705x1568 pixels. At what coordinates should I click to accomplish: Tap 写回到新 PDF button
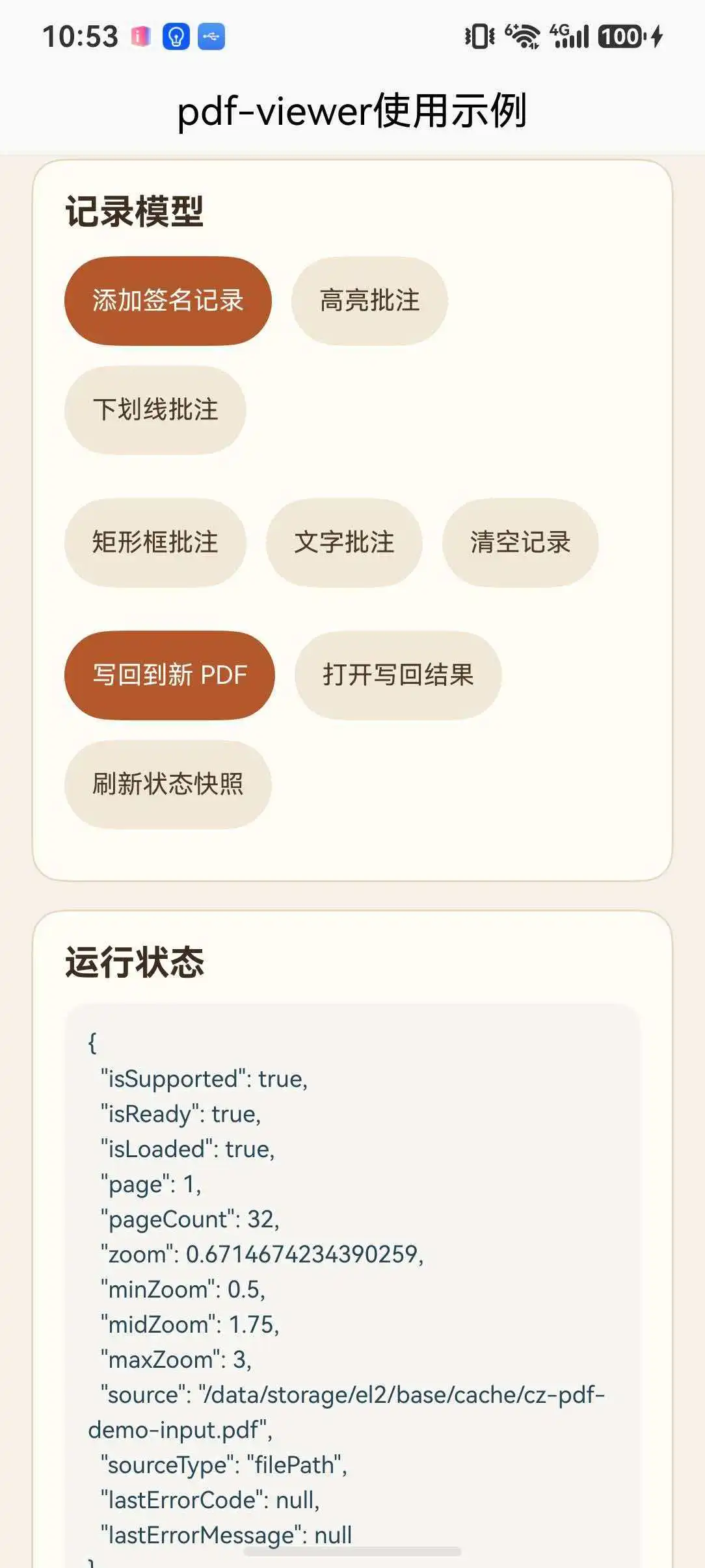pyautogui.click(x=170, y=675)
